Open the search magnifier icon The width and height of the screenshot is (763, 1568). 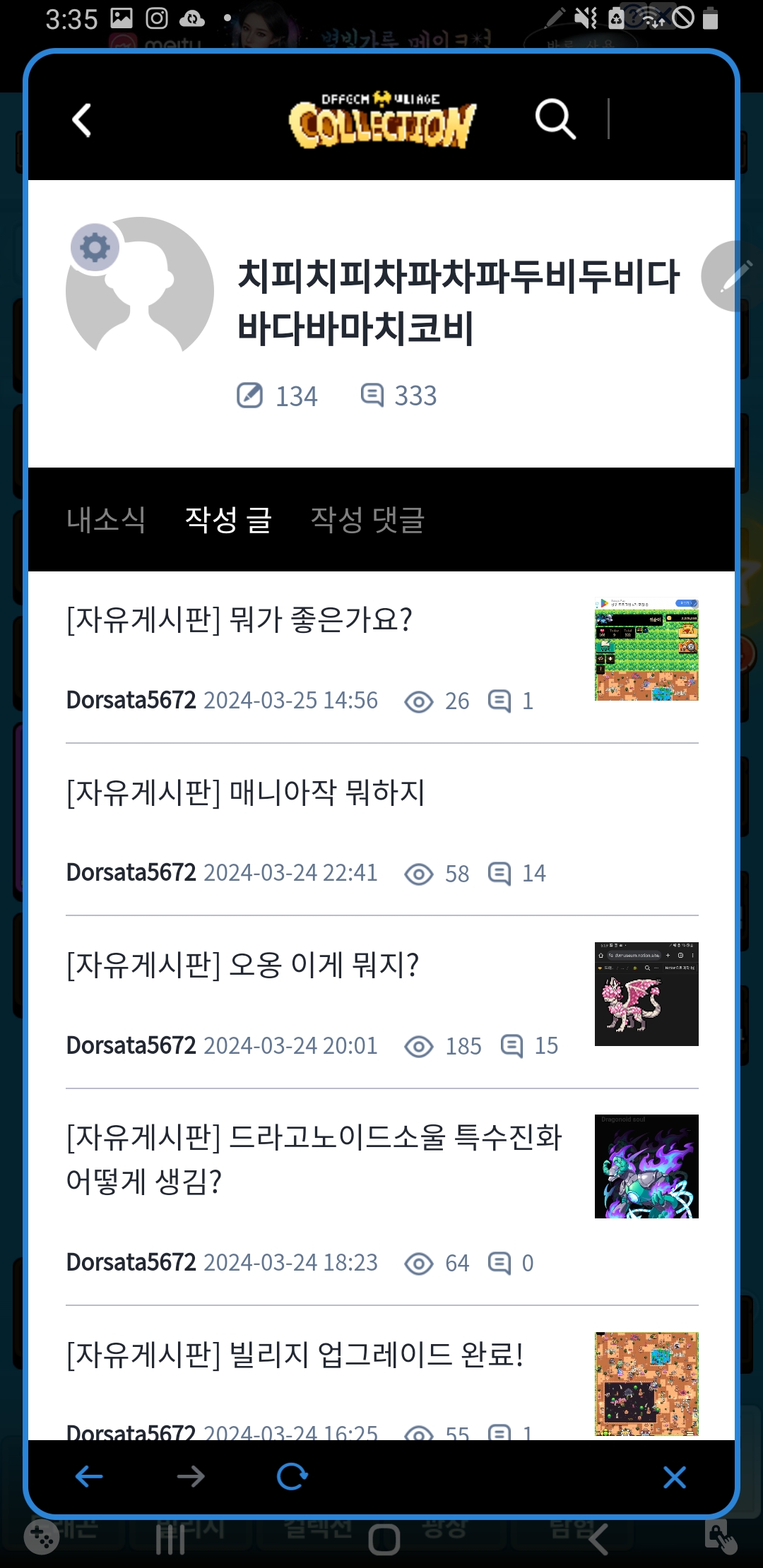click(555, 119)
